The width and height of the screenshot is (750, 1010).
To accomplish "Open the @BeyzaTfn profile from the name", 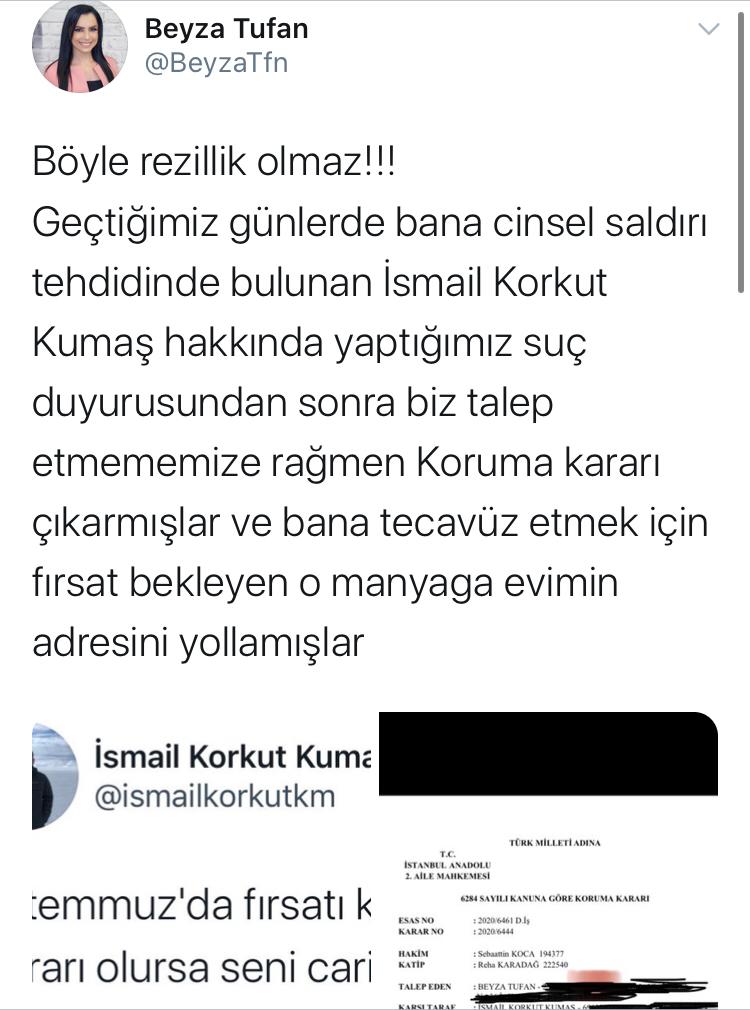I will click(x=226, y=29).
